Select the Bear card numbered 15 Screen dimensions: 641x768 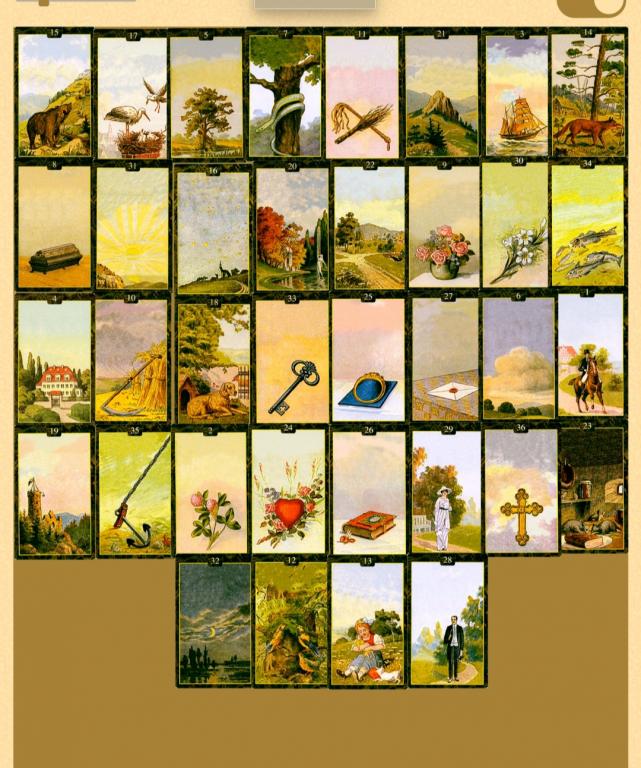coord(54,94)
